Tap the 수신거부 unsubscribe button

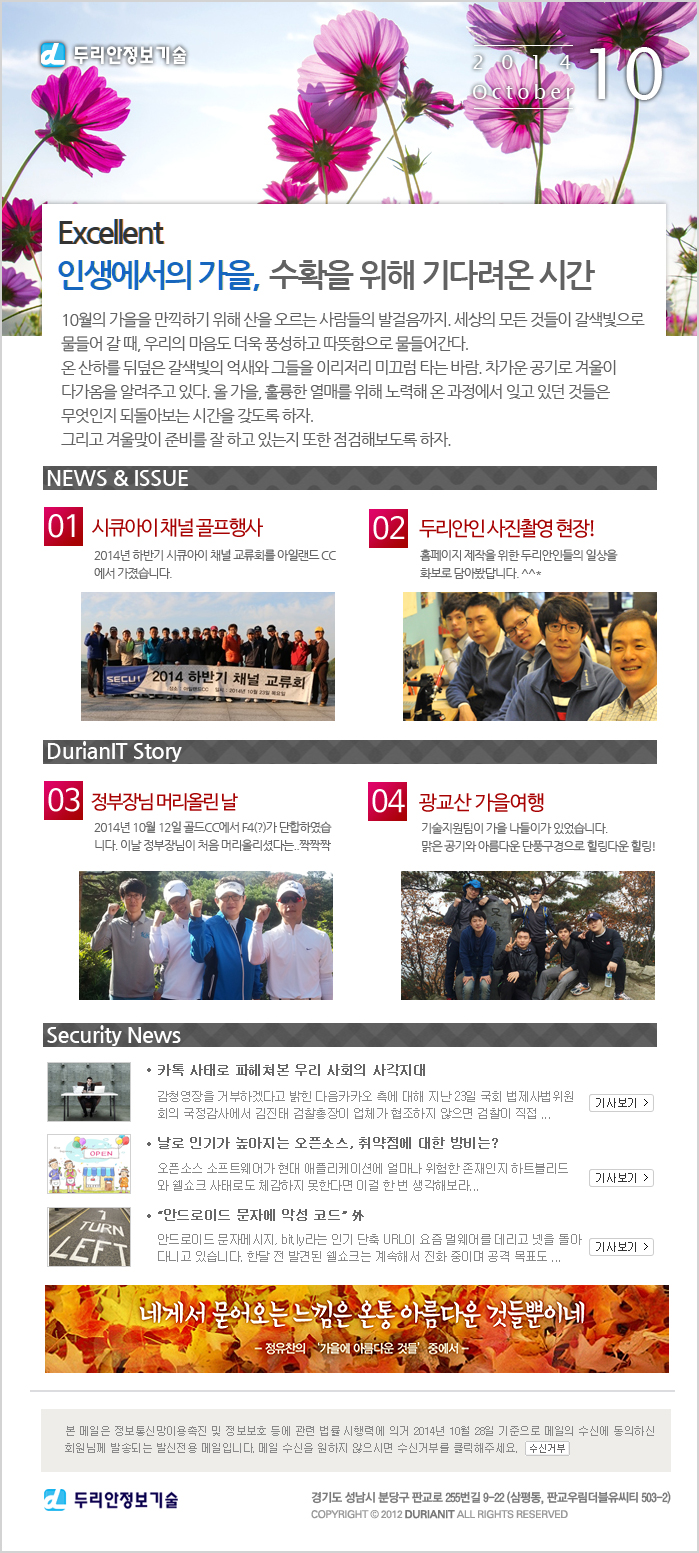[x=547, y=1448]
